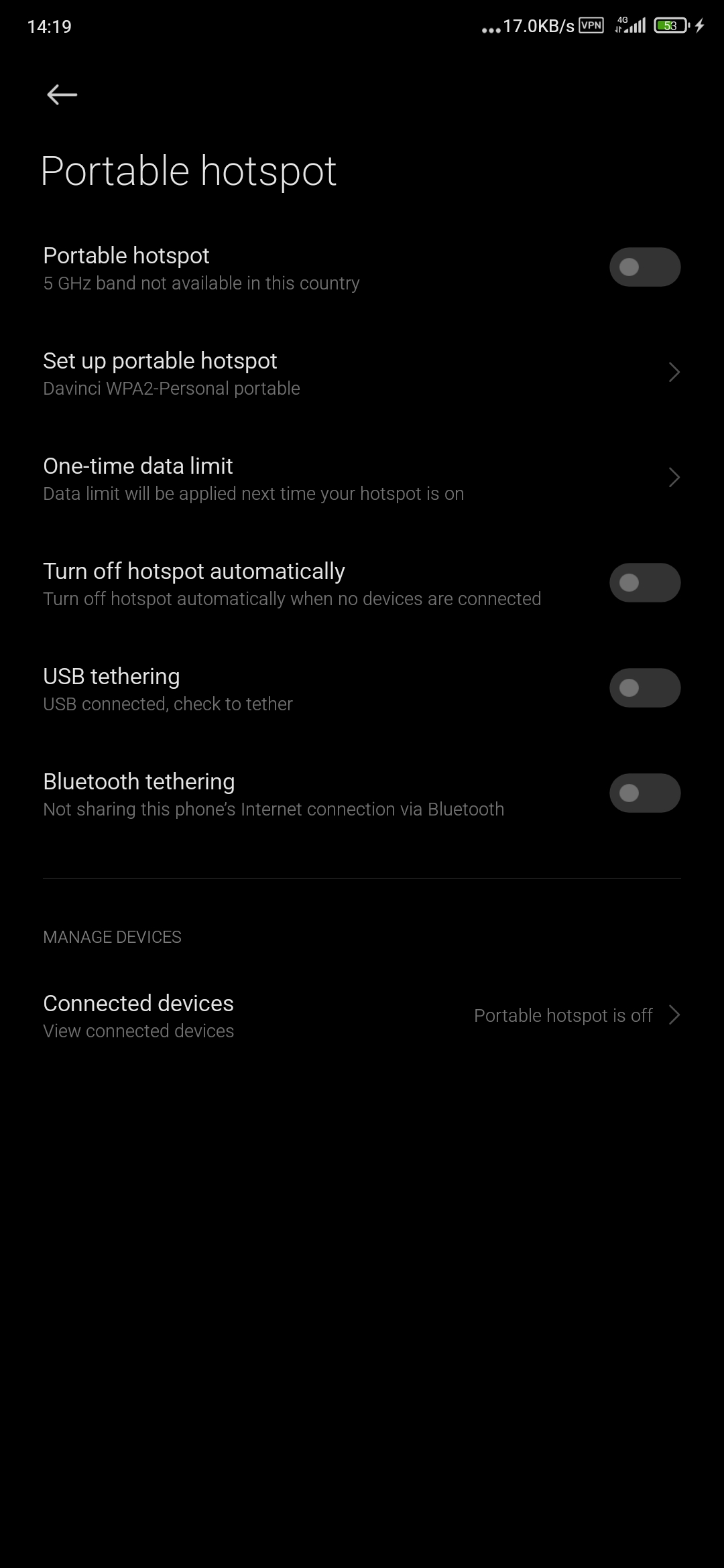Open One-time data limit settings
Viewport: 724px width, 1568px height.
[x=362, y=478]
